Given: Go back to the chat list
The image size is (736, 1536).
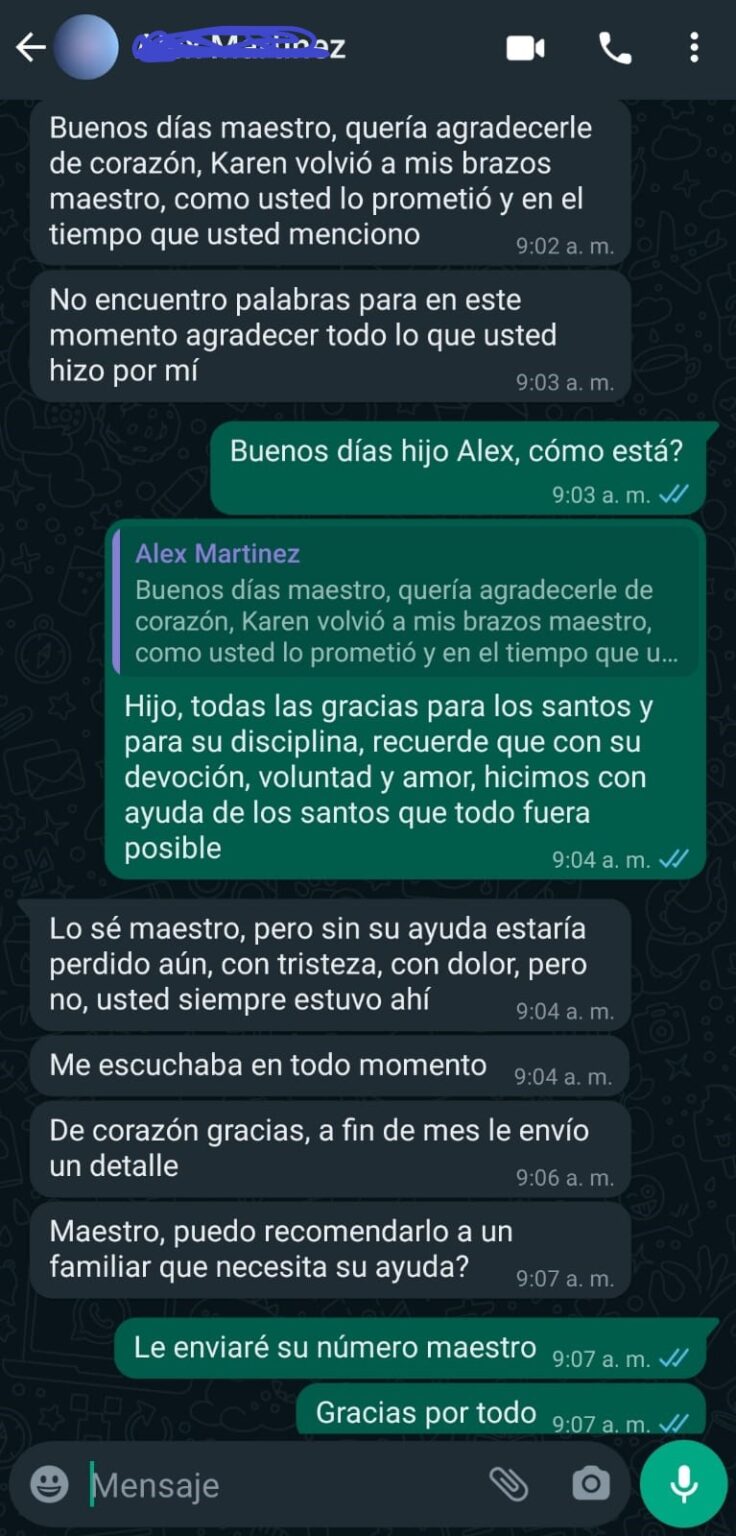Looking at the screenshot, I should (x=30, y=47).
